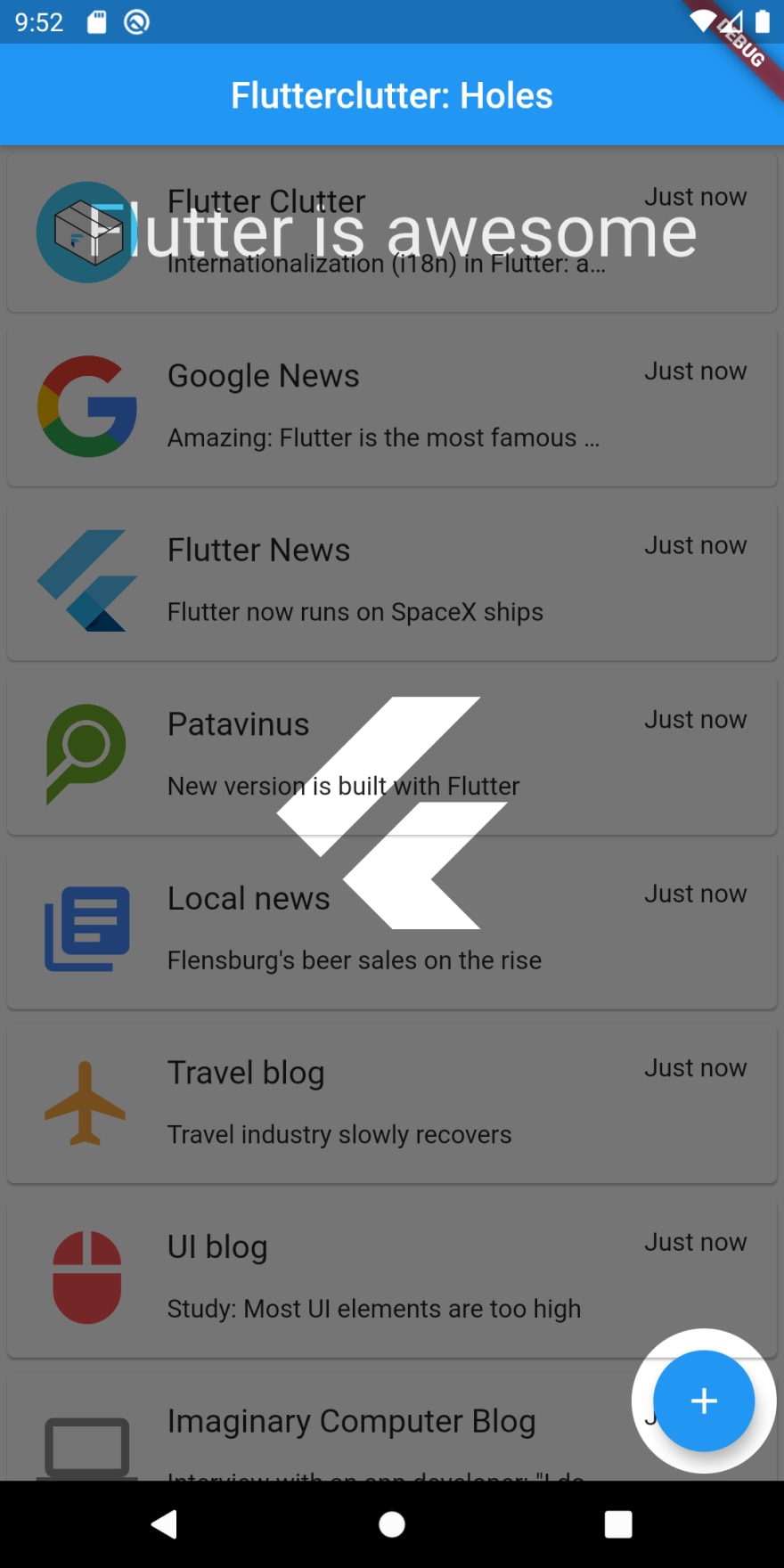The height and width of the screenshot is (1568, 784).
Task: Open the Flutter News entry
Action: tap(392, 581)
